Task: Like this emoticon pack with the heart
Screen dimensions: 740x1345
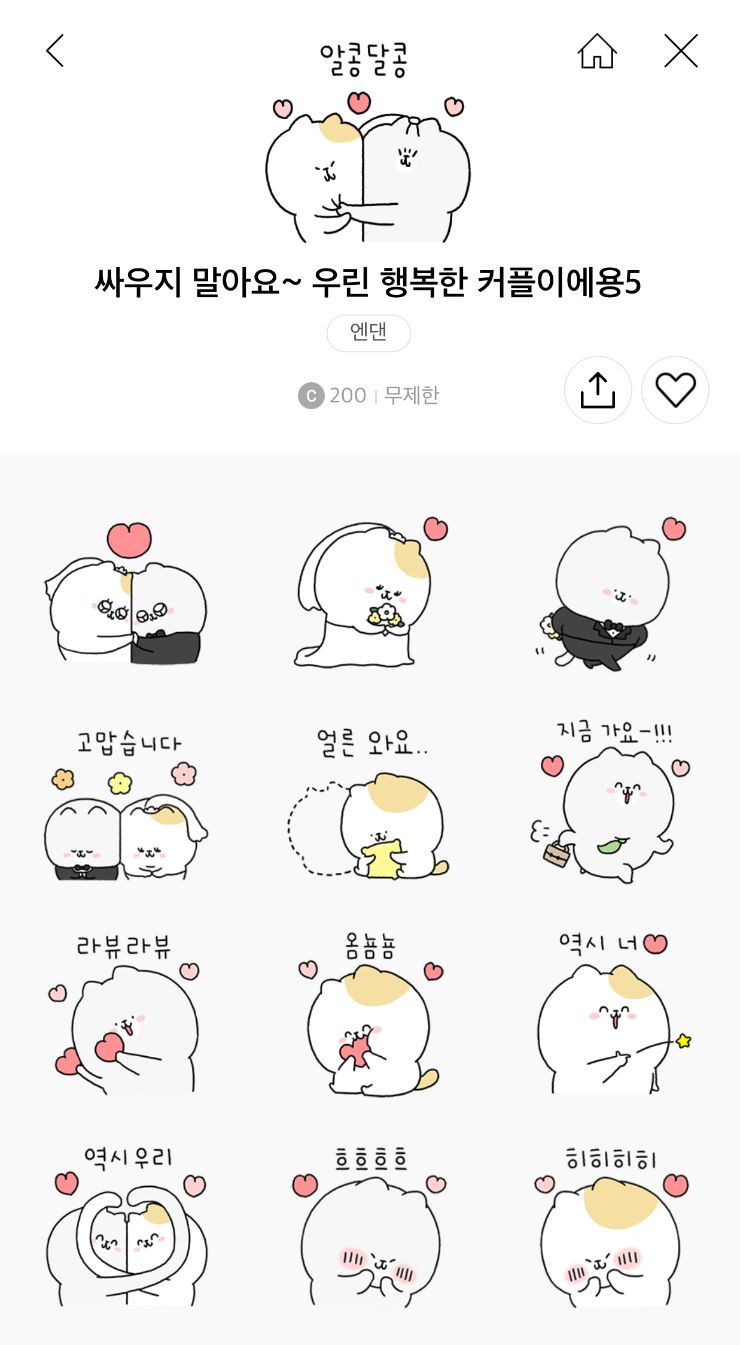Action: click(675, 390)
